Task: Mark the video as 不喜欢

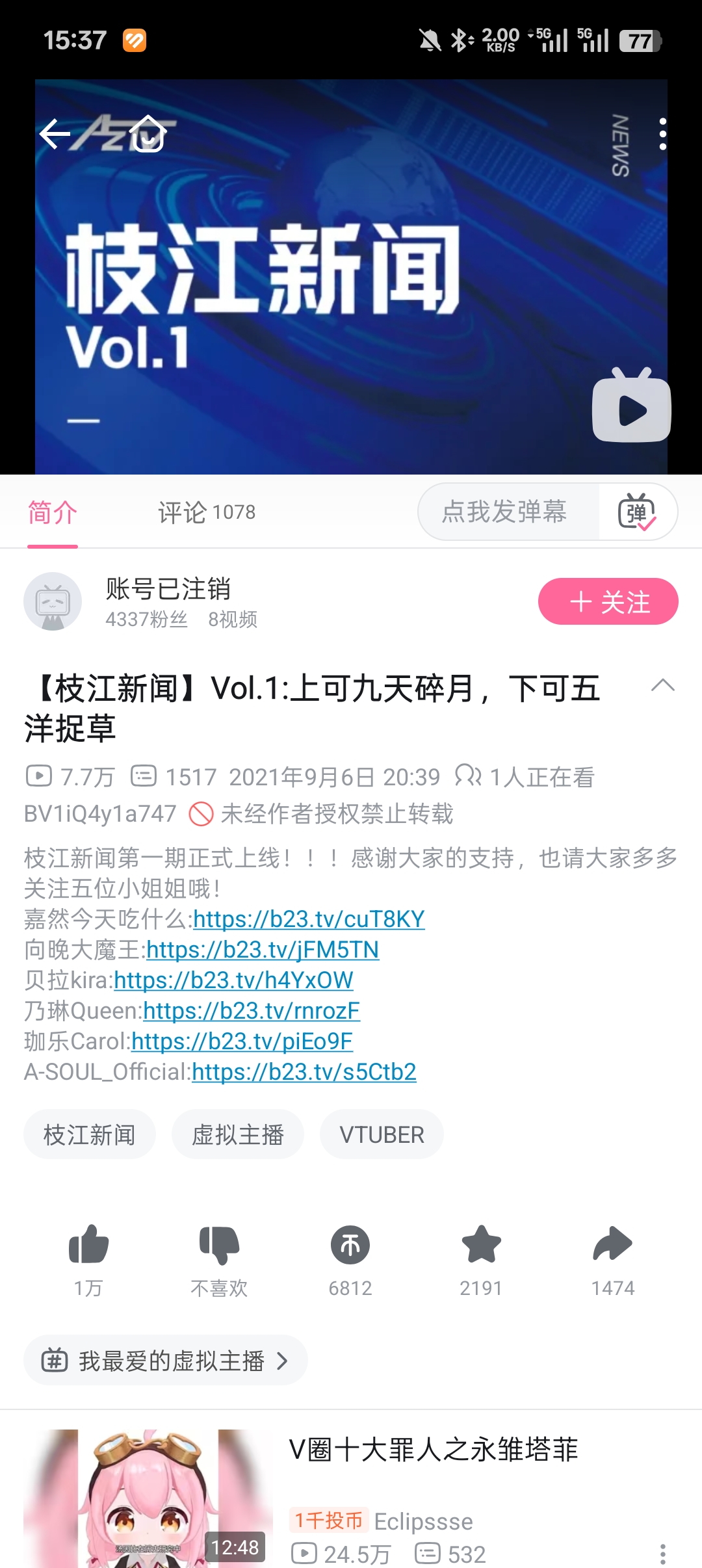Action: pyautogui.click(x=219, y=1245)
